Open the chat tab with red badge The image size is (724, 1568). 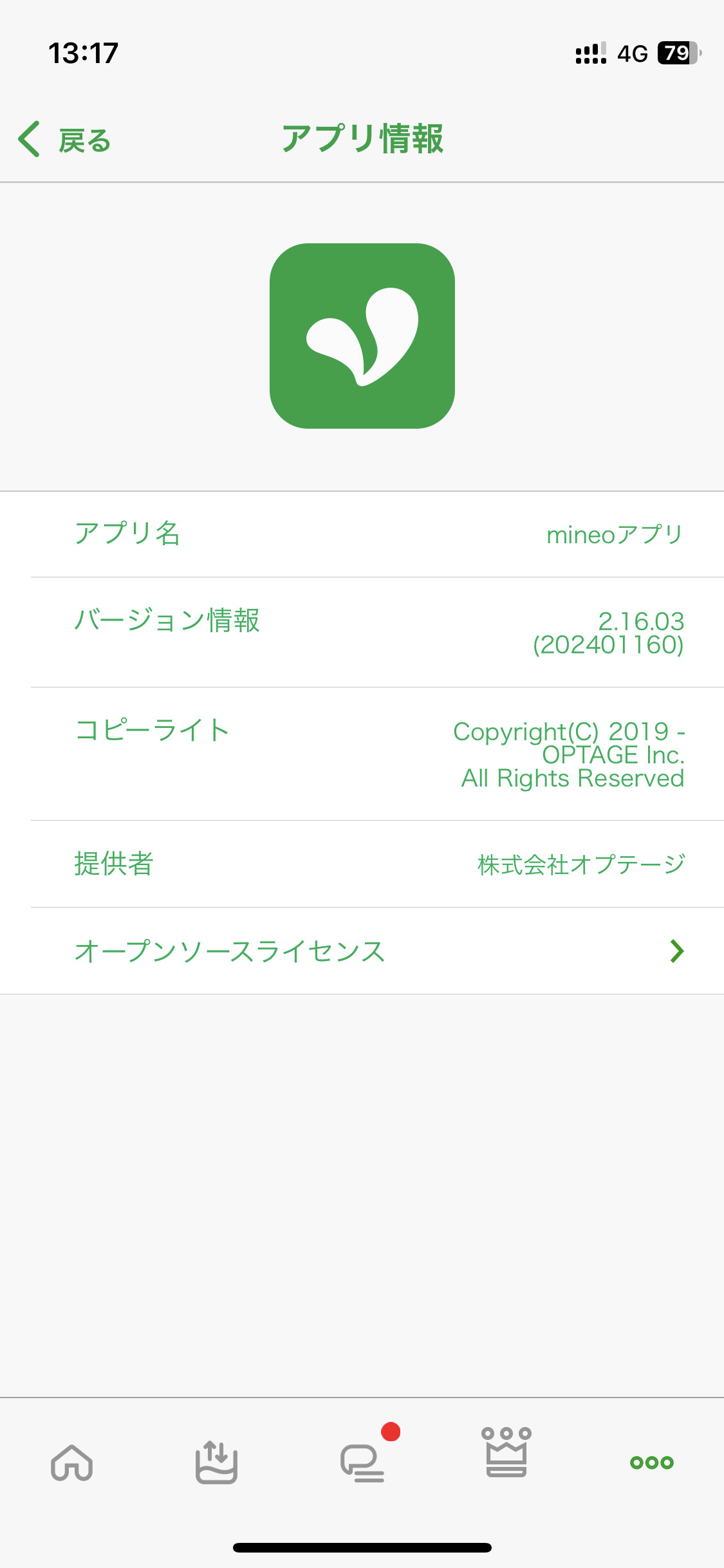click(x=363, y=1462)
